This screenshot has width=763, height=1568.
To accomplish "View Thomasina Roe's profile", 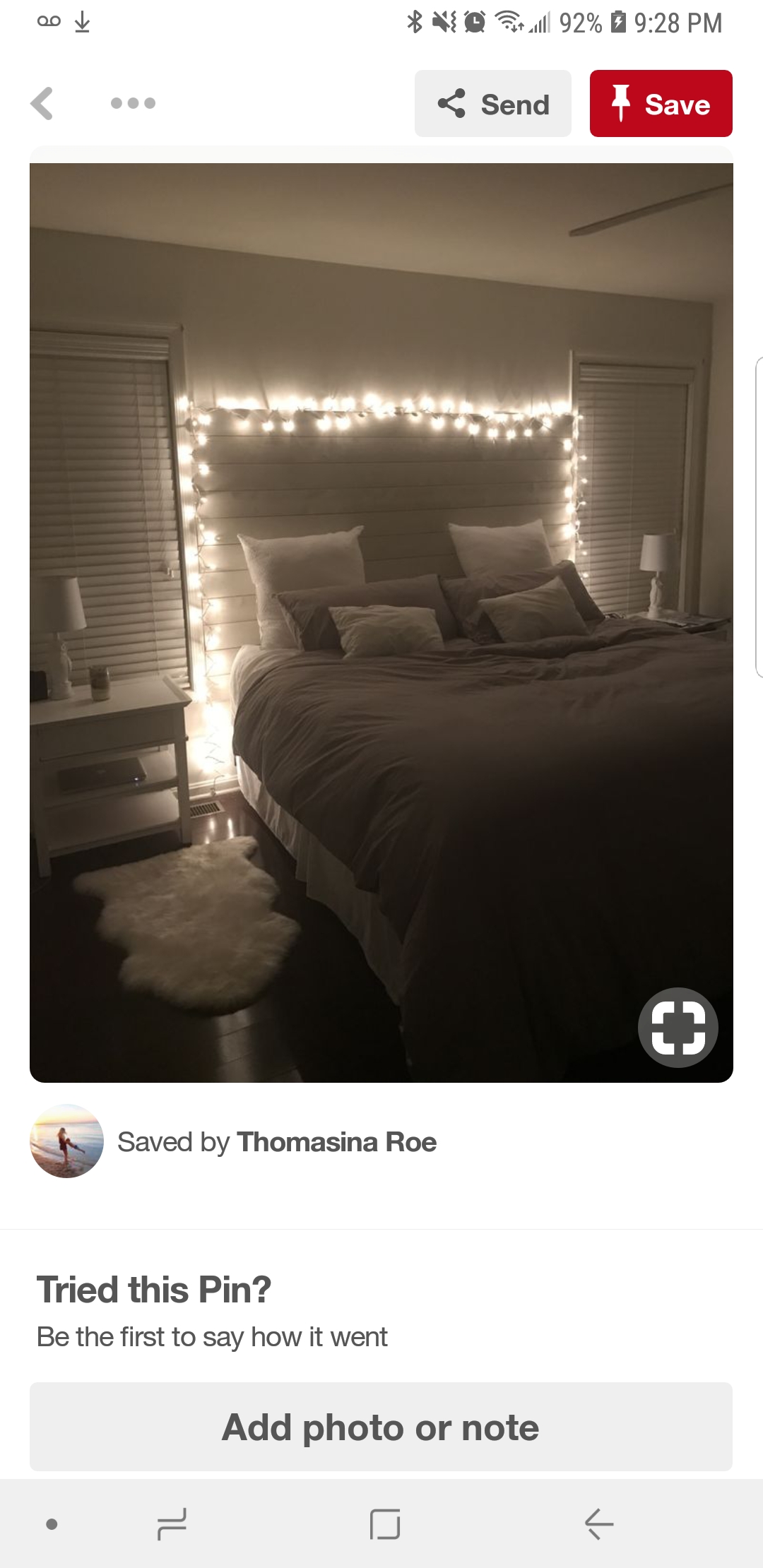I will (336, 1142).
